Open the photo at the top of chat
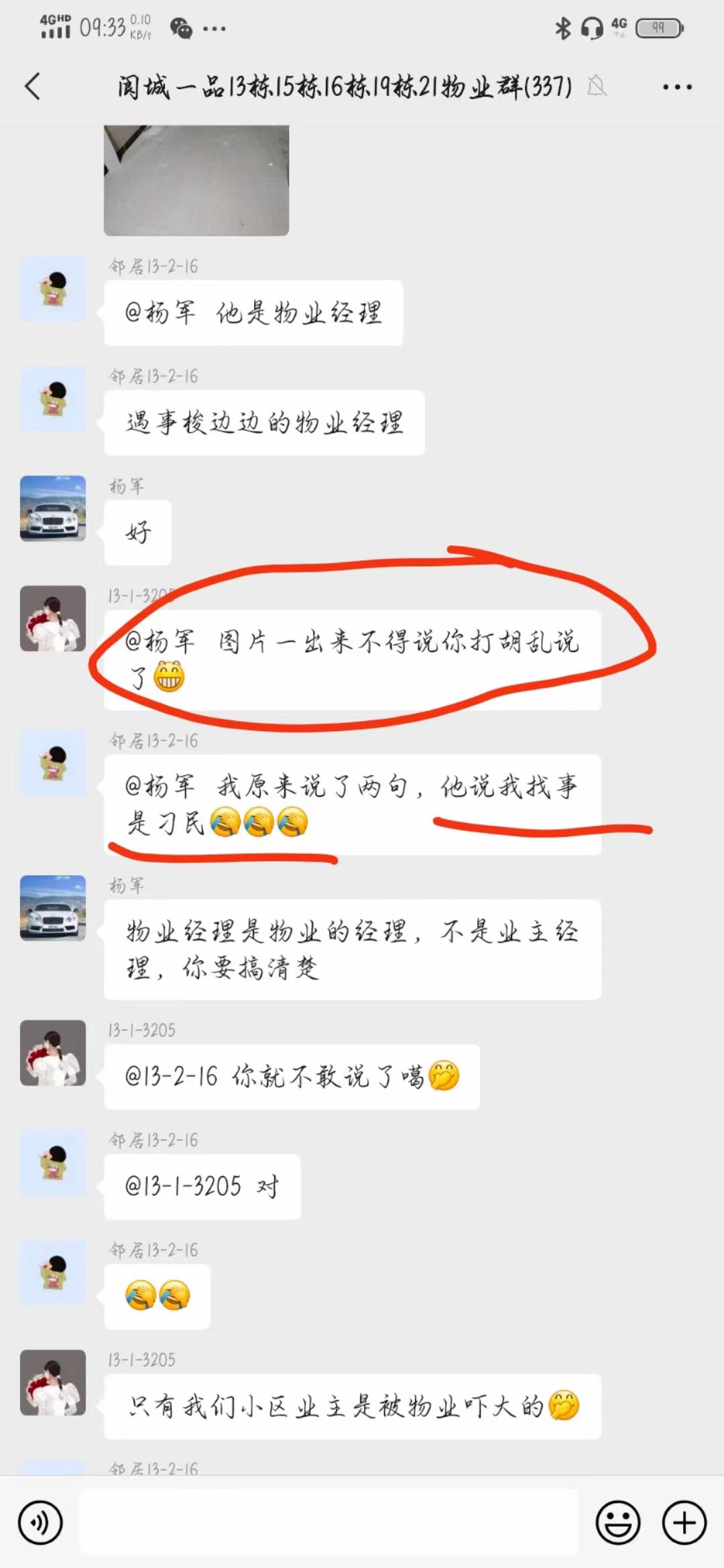The height and width of the screenshot is (1568, 724). pyautogui.click(x=196, y=180)
